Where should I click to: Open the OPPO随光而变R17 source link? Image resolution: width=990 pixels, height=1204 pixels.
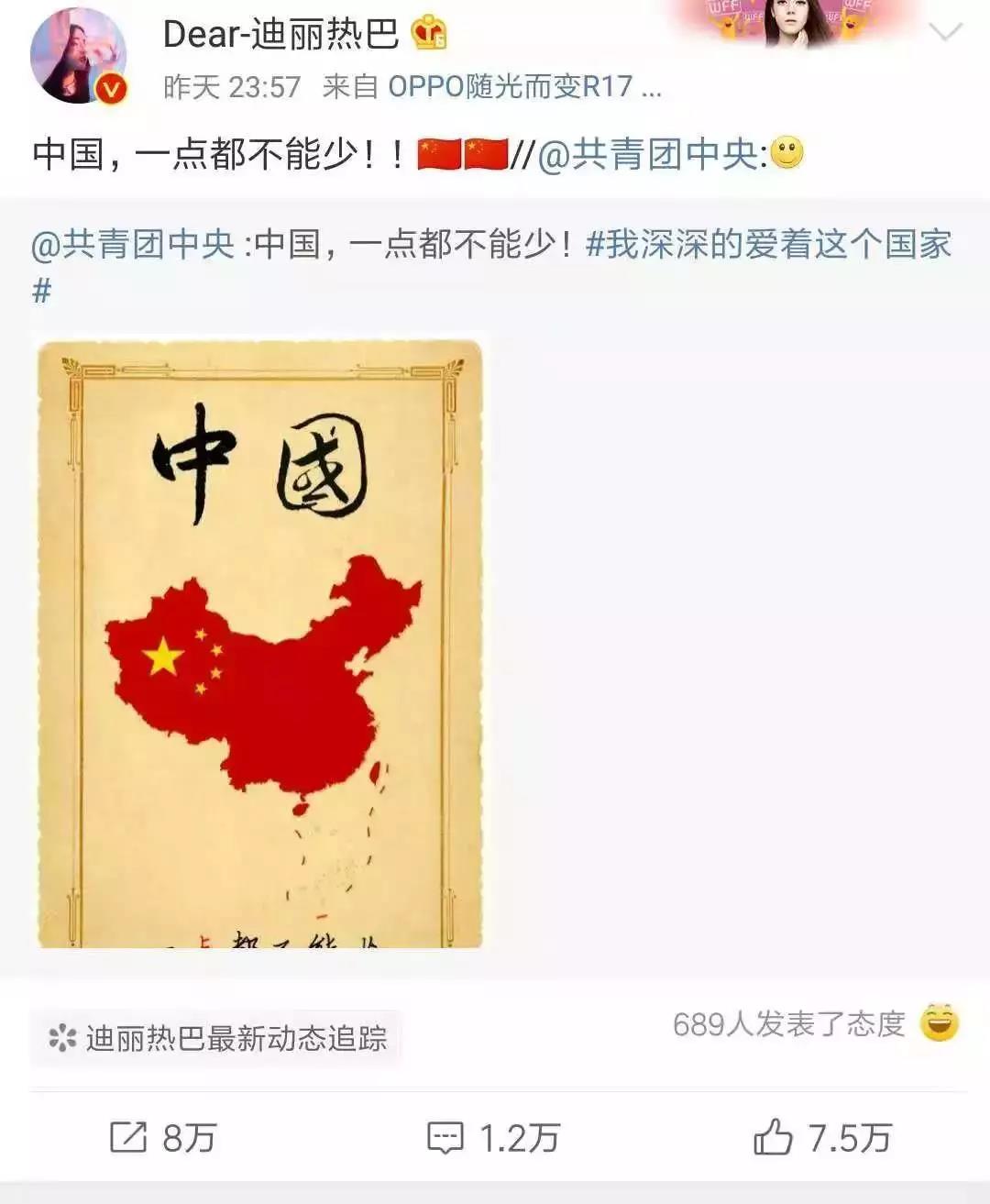(x=510, y=87)
